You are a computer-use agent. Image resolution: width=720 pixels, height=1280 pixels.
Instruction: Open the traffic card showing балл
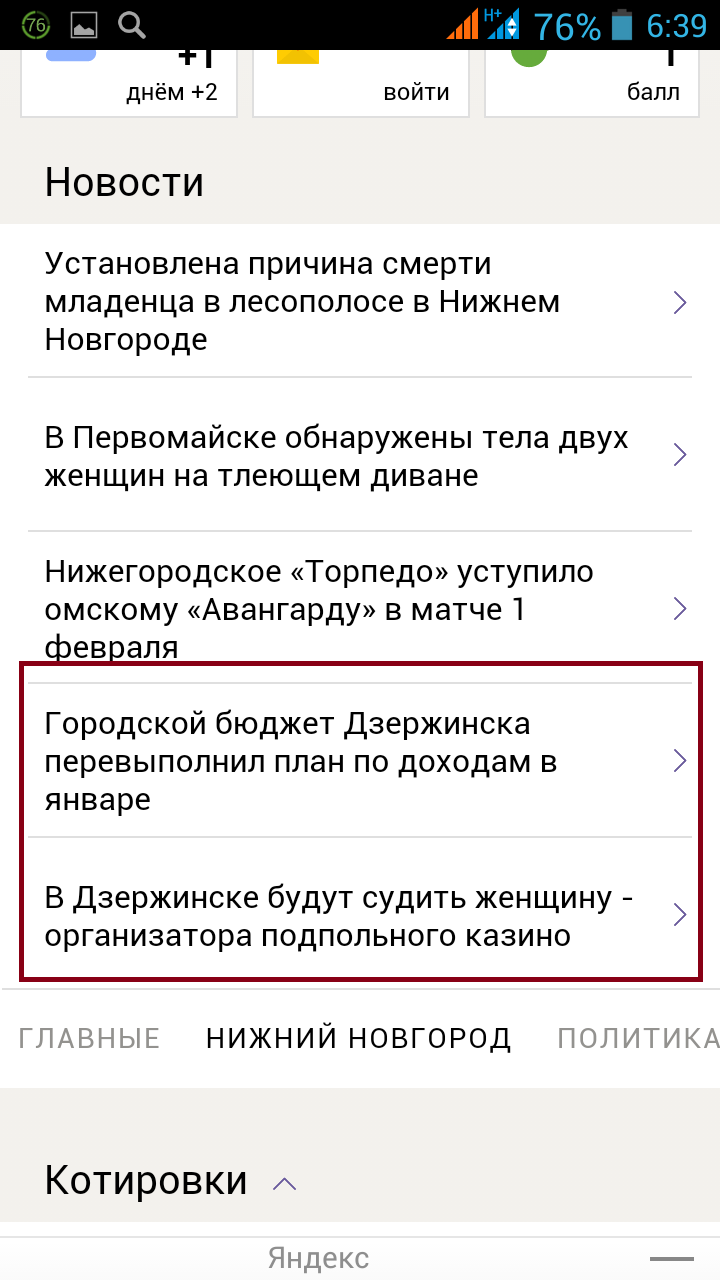592,84
